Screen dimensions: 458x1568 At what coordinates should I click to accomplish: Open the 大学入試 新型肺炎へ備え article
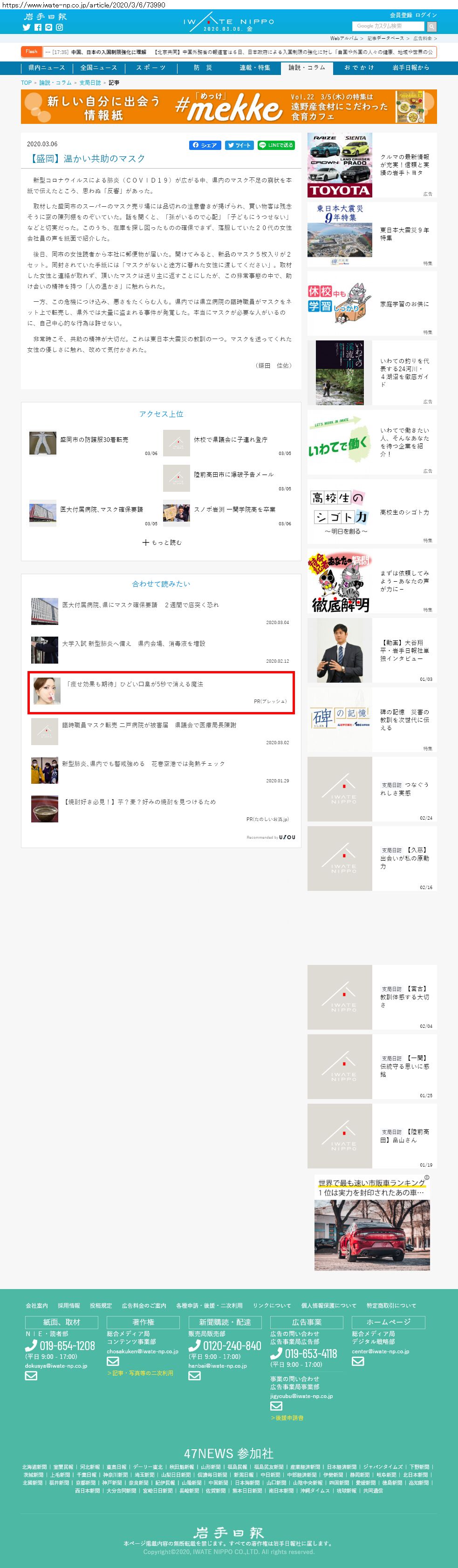click(x=133, y=644)
